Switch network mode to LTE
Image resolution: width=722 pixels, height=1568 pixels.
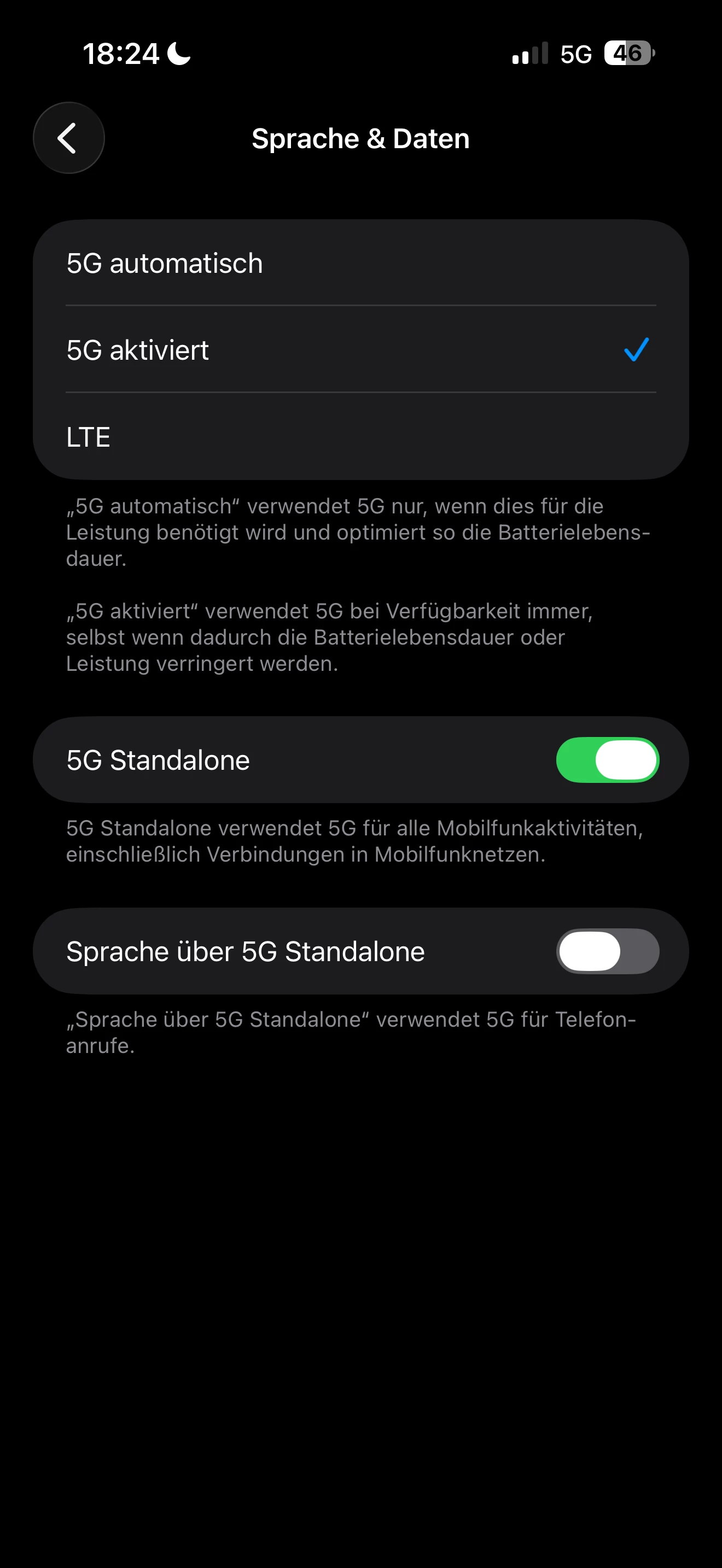360,437
